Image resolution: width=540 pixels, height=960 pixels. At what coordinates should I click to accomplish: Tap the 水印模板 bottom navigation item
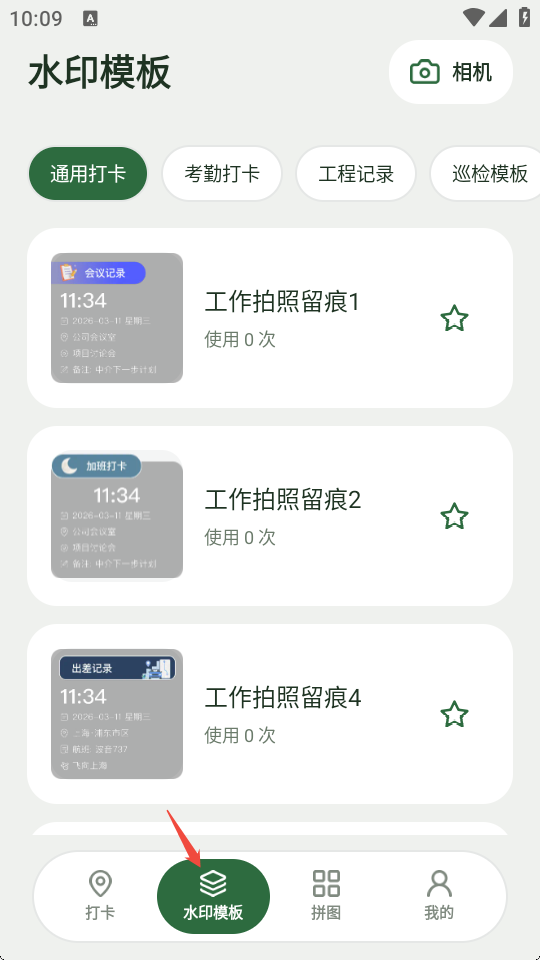point(214,896)
